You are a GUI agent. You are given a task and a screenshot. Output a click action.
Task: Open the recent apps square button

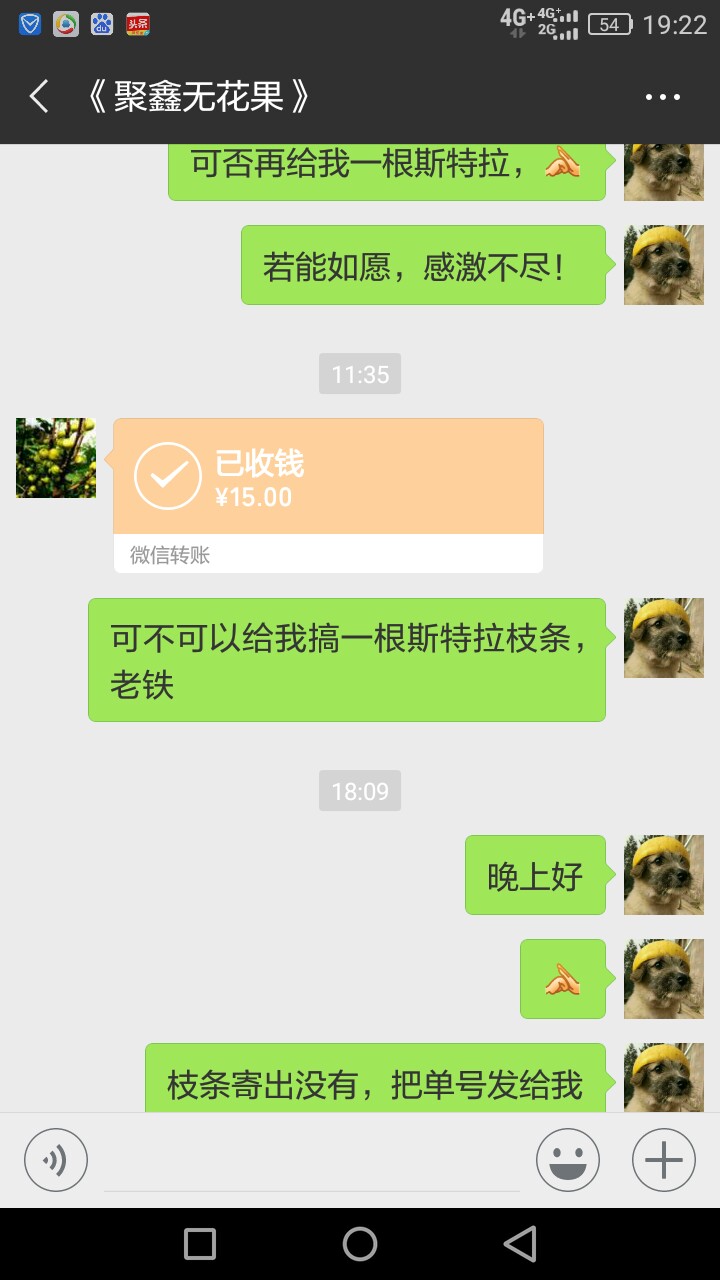pyautogui.click(x=200, y=1244)
